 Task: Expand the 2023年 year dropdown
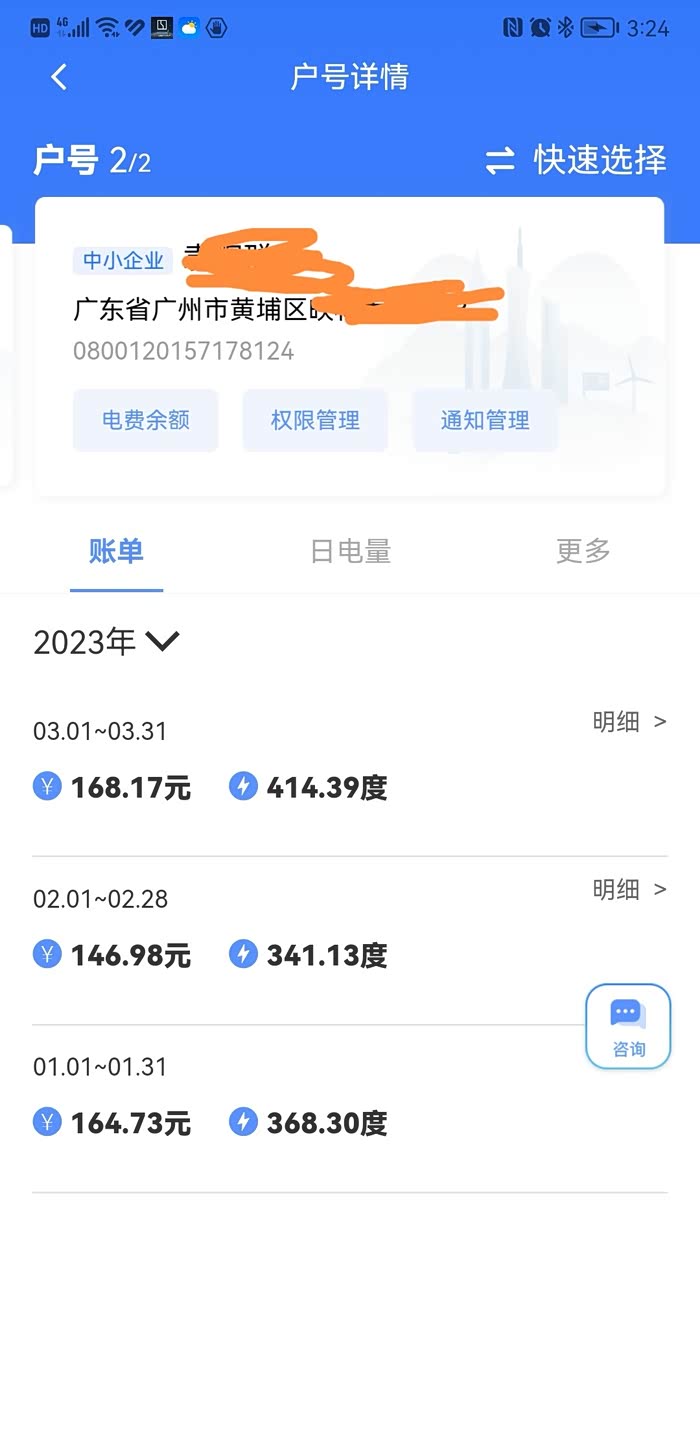106,642
